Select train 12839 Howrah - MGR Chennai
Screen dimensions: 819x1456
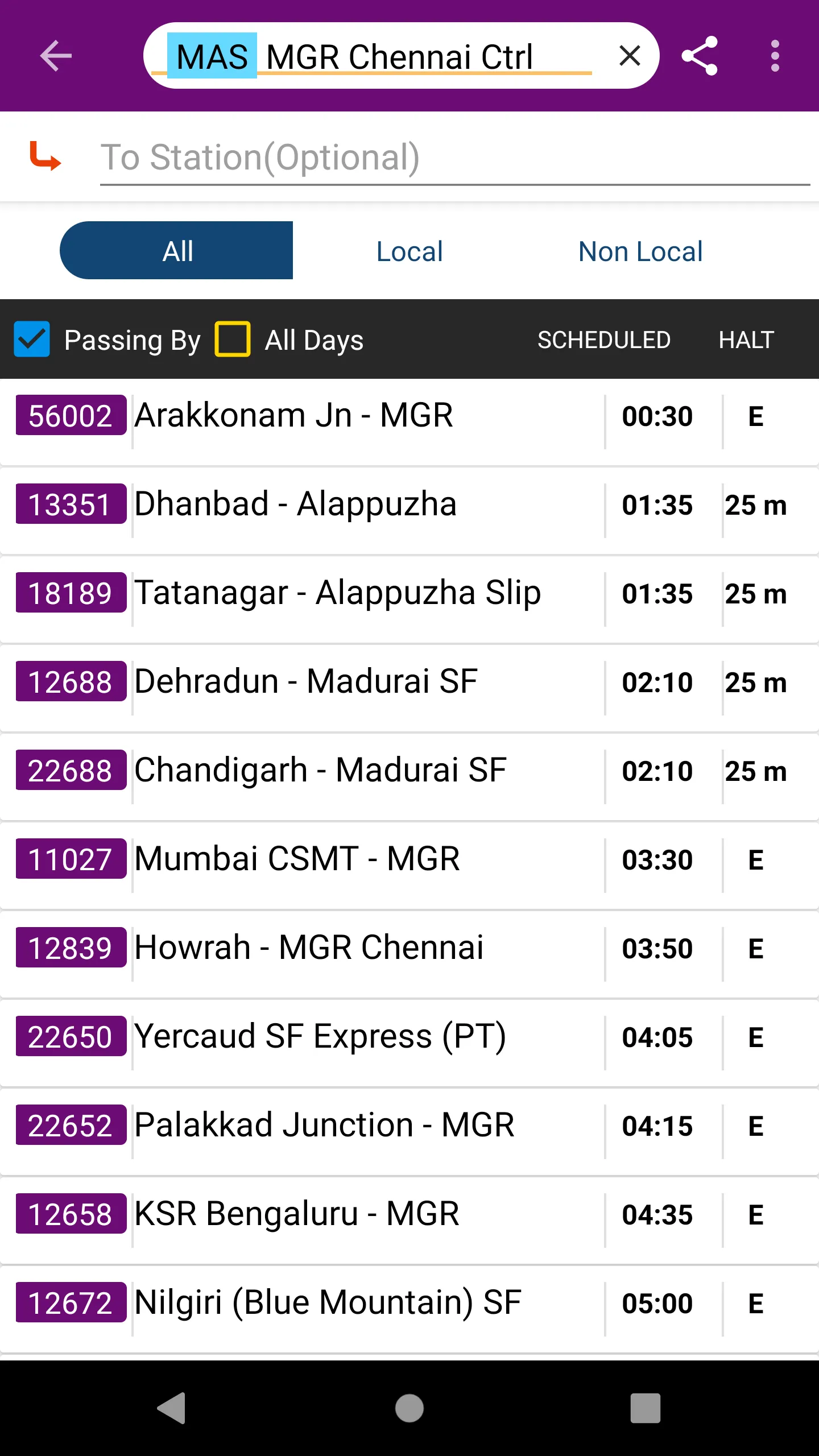409,954
